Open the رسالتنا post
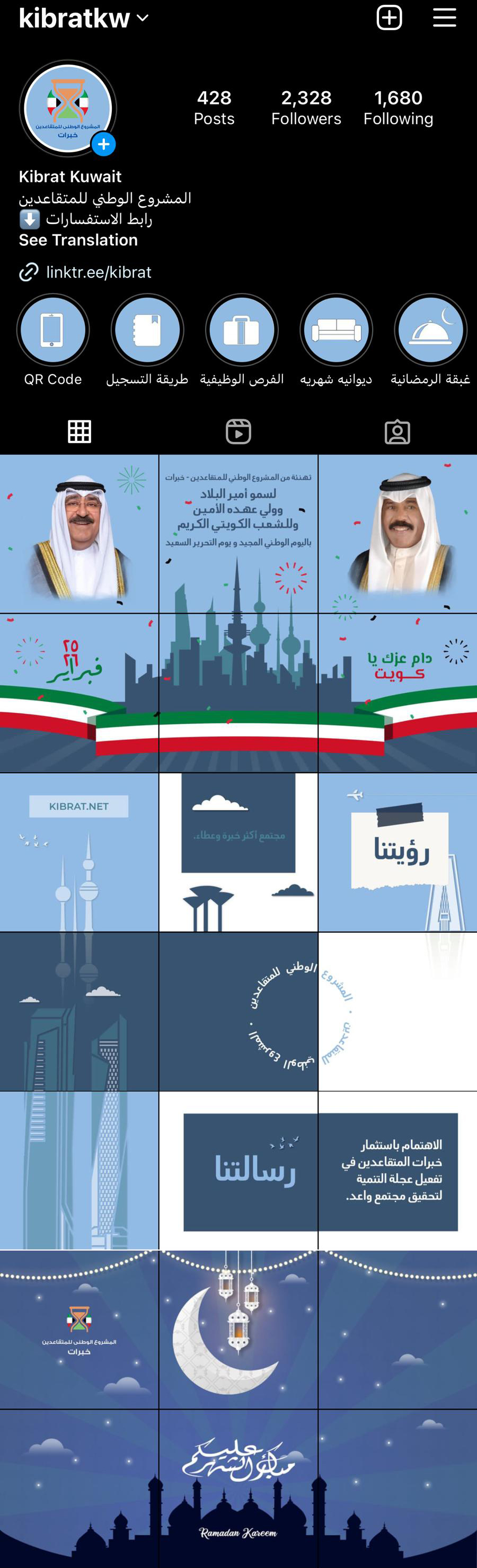The width and height of the screenshot is (477, 1568). (238, 1170)
